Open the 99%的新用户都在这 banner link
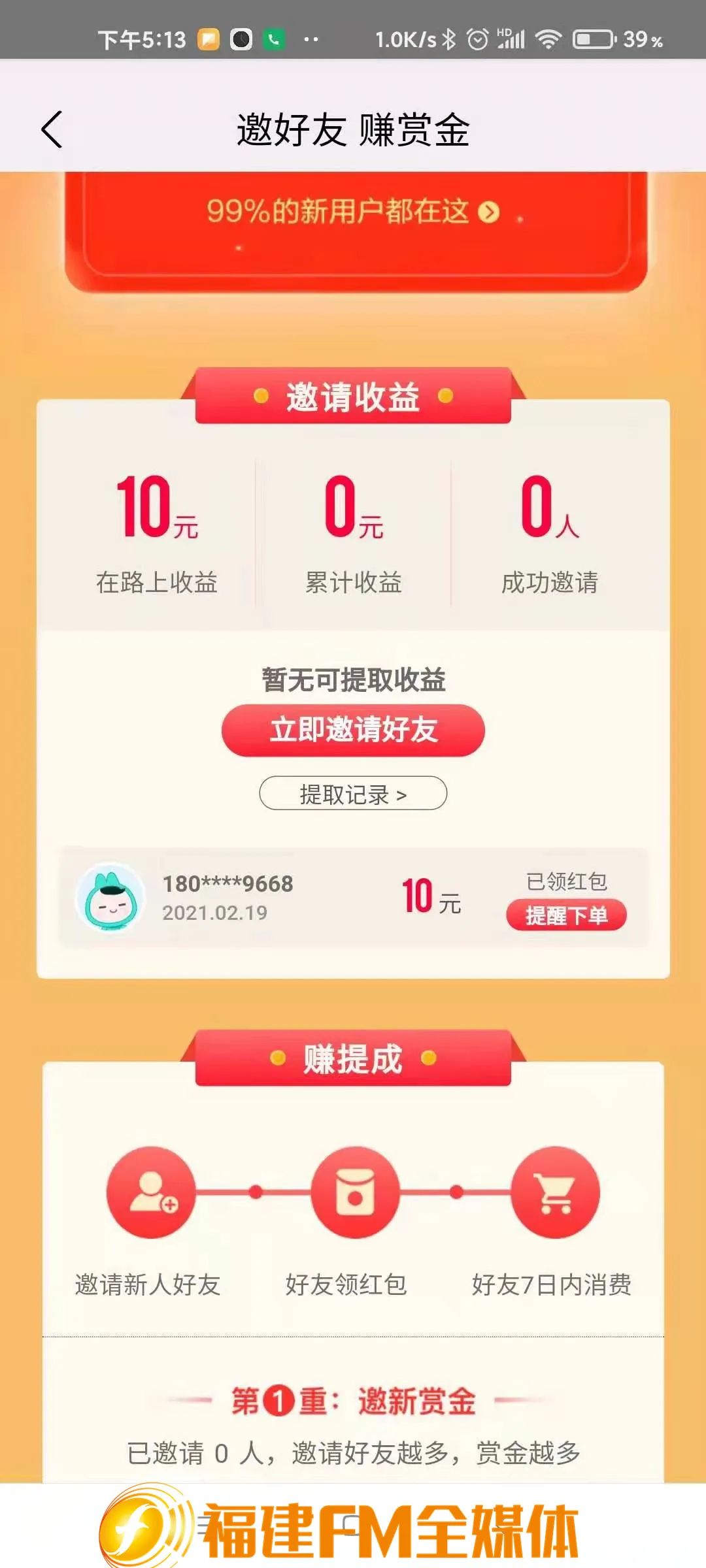The image size is (706, 1568). (353, 212)
